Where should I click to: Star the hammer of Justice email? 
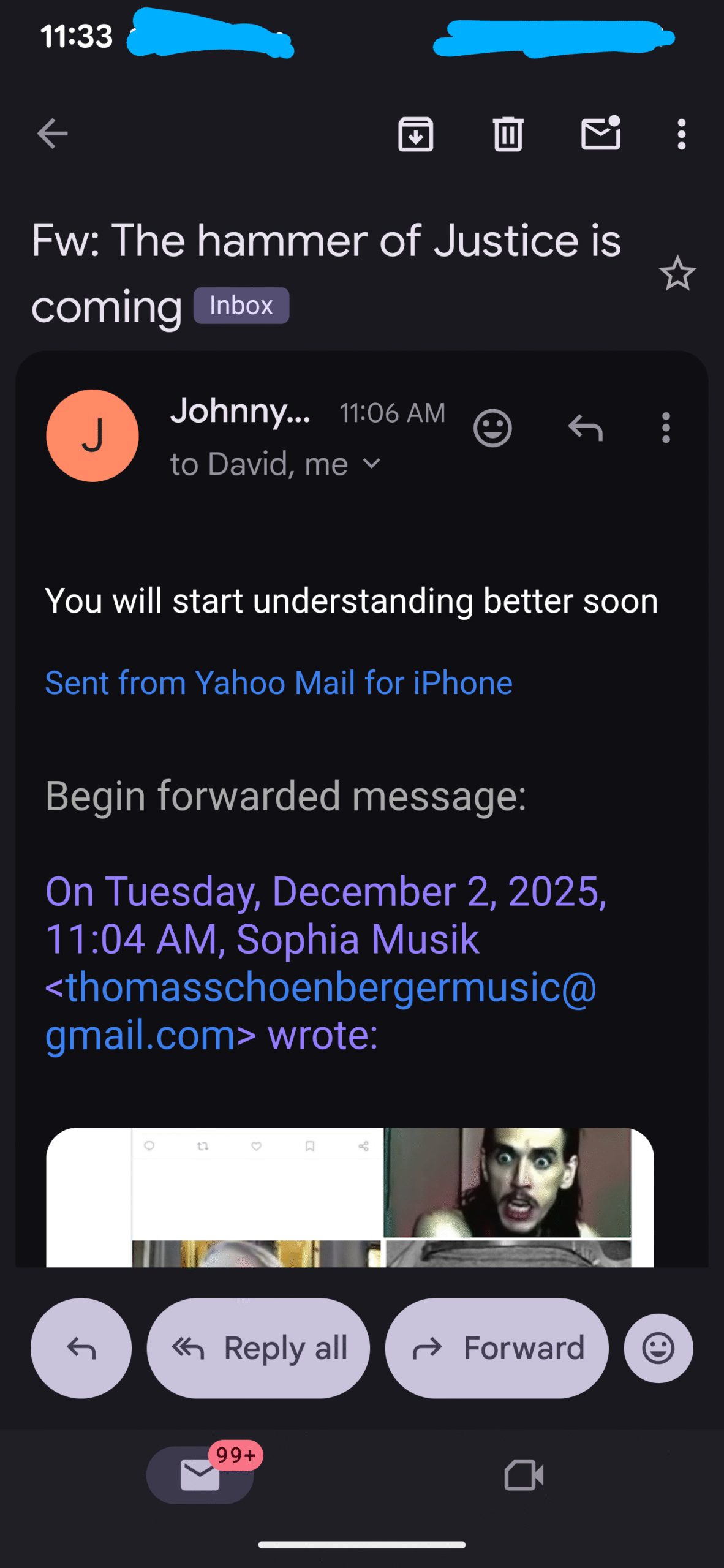[677, 273]
